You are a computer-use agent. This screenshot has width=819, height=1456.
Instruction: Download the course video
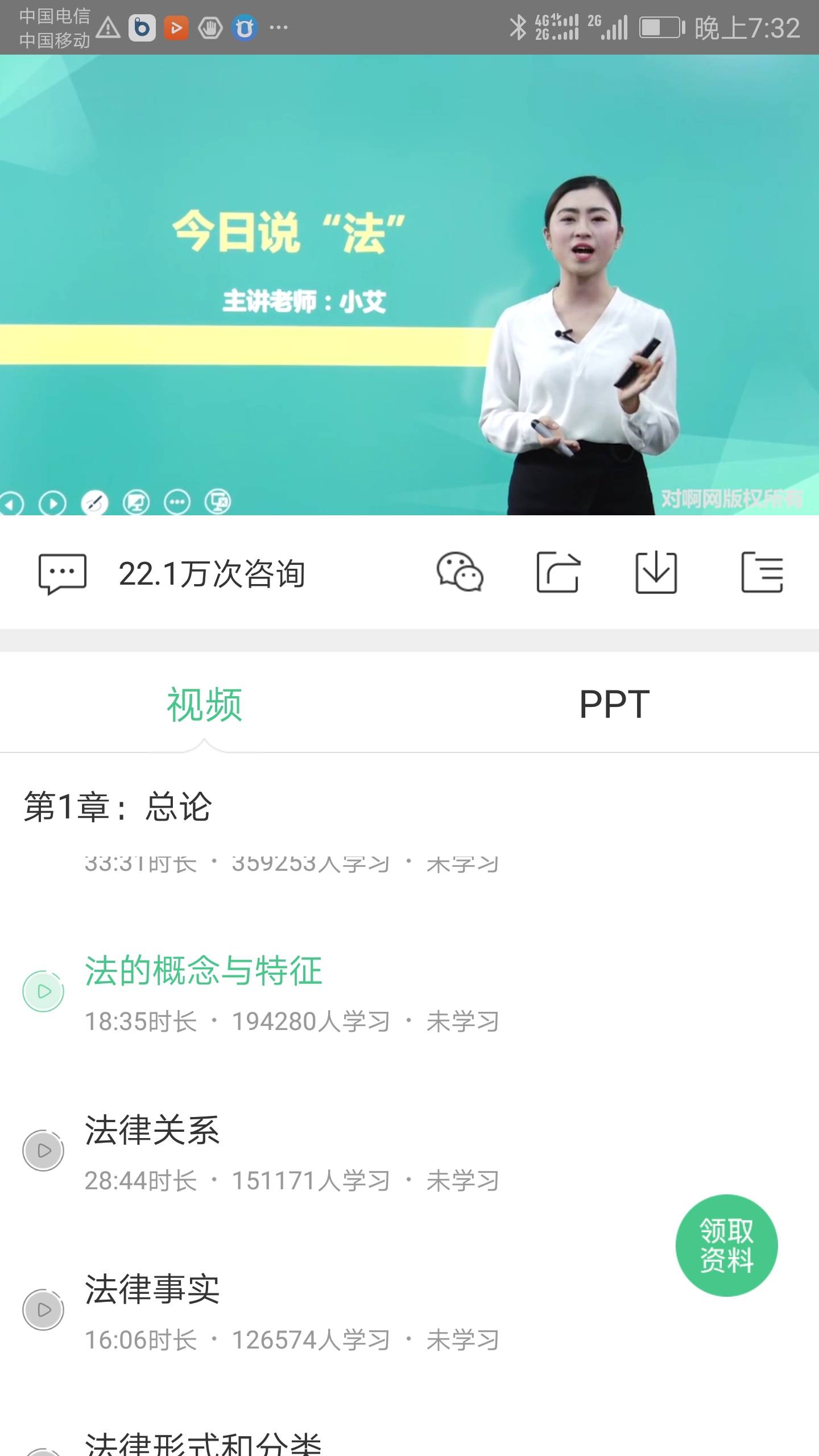coord(656,572)
